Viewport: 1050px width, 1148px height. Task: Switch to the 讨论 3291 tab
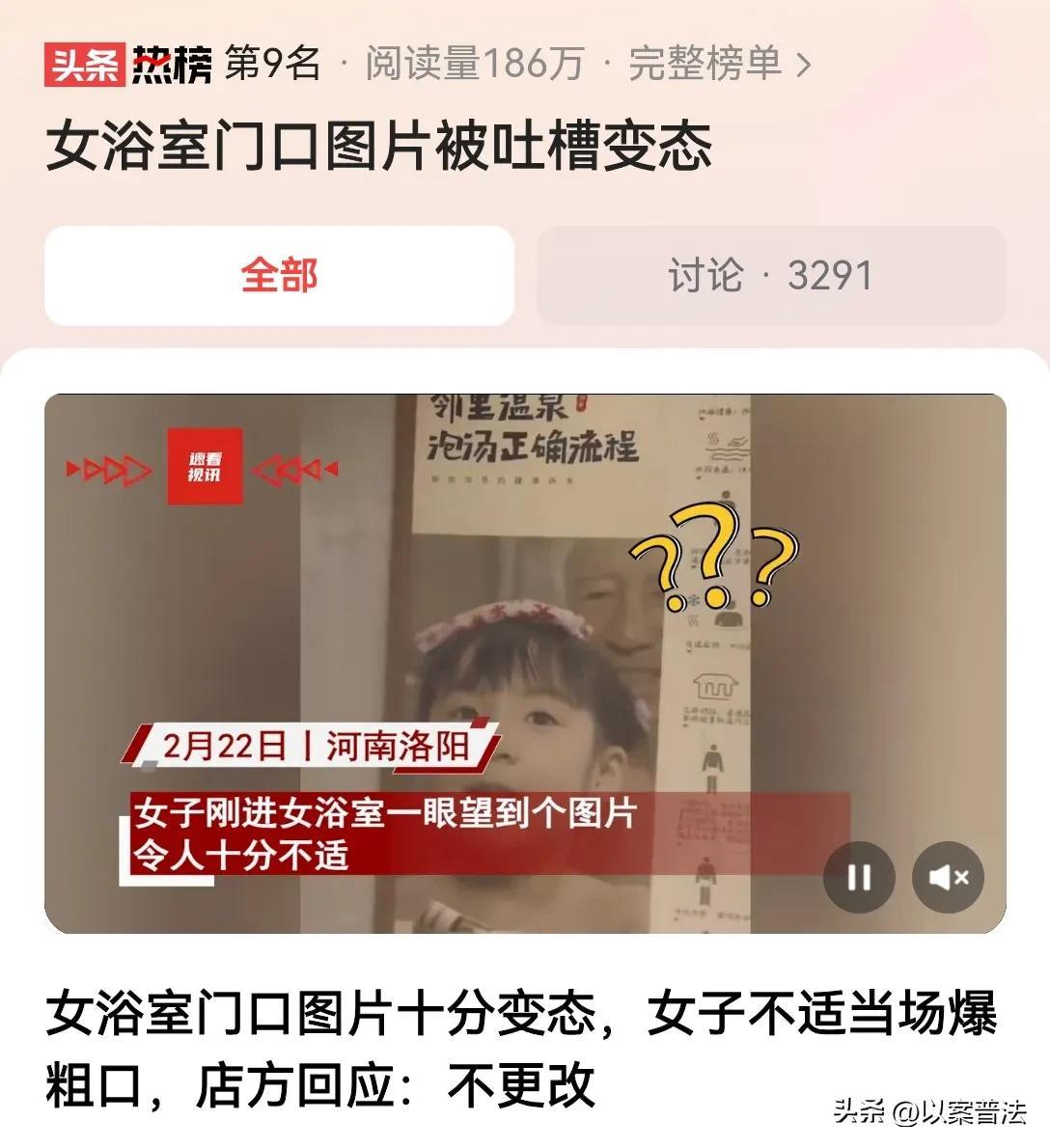click(x=770, y=276)
